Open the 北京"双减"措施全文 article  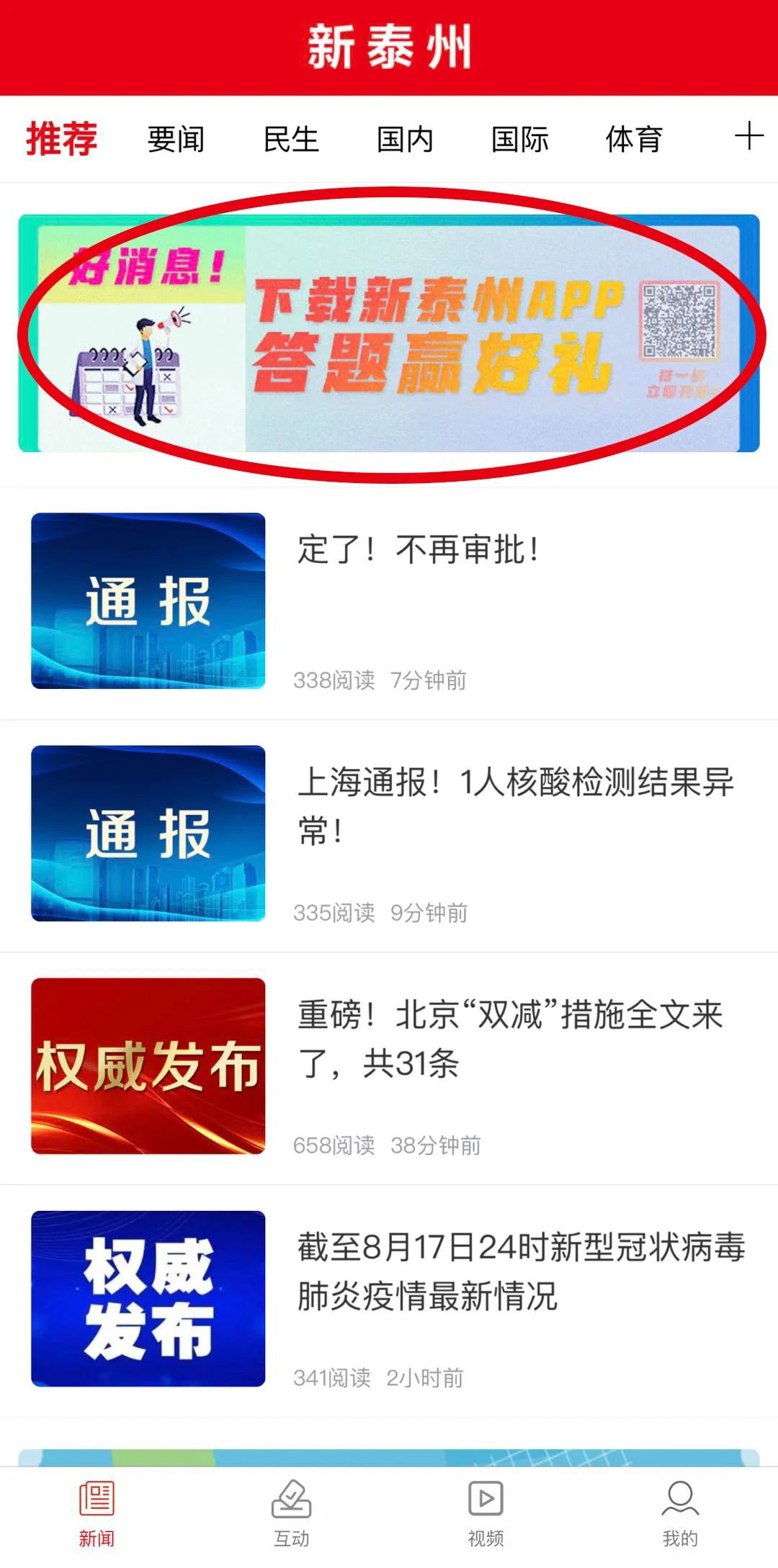point(510,1039)
